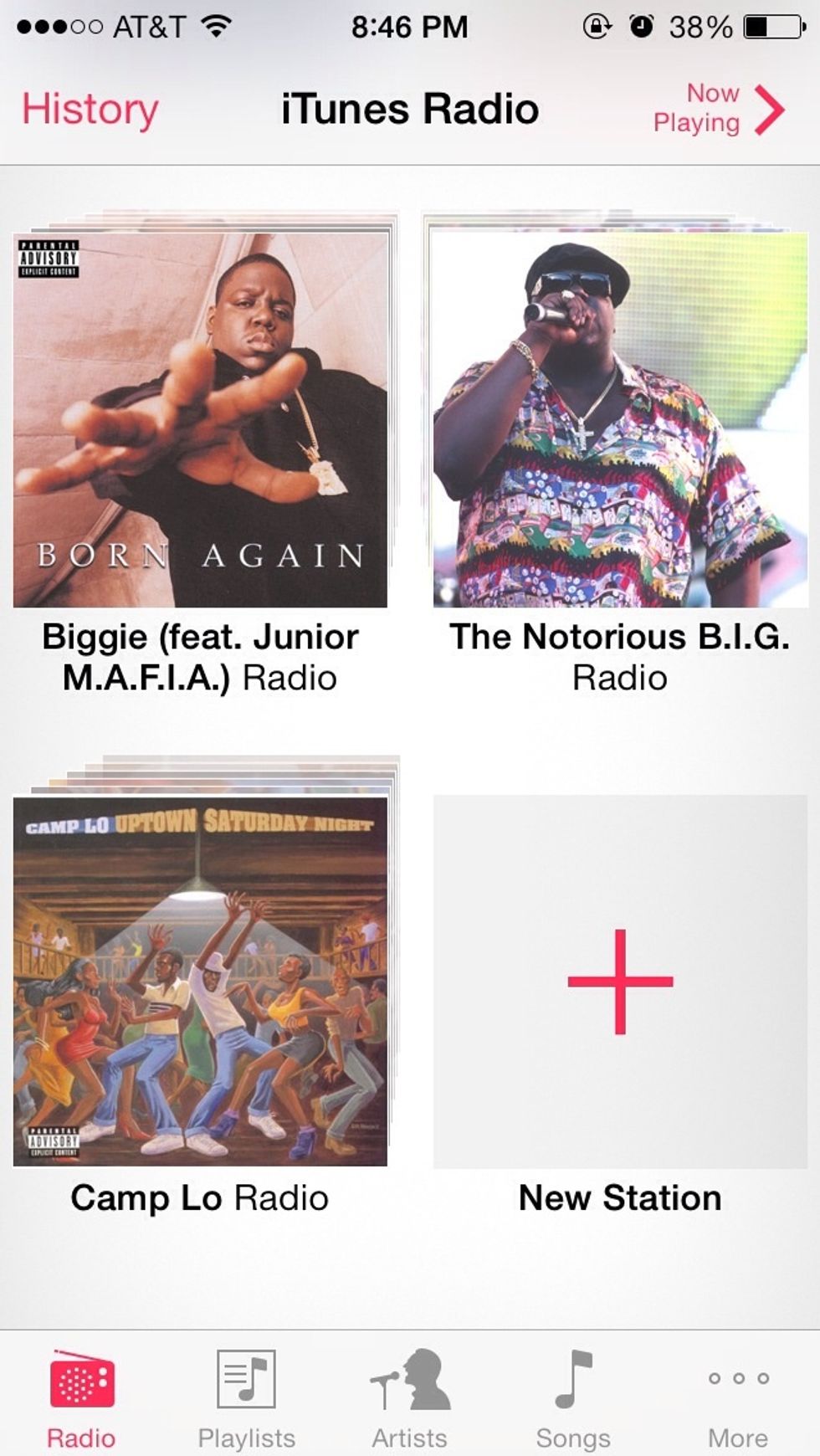This screenshot has height=1456, width=820.
Task: Start The Notorious B.I.G. Radio station
Action: pyautogui.click(x=620, y=418)
